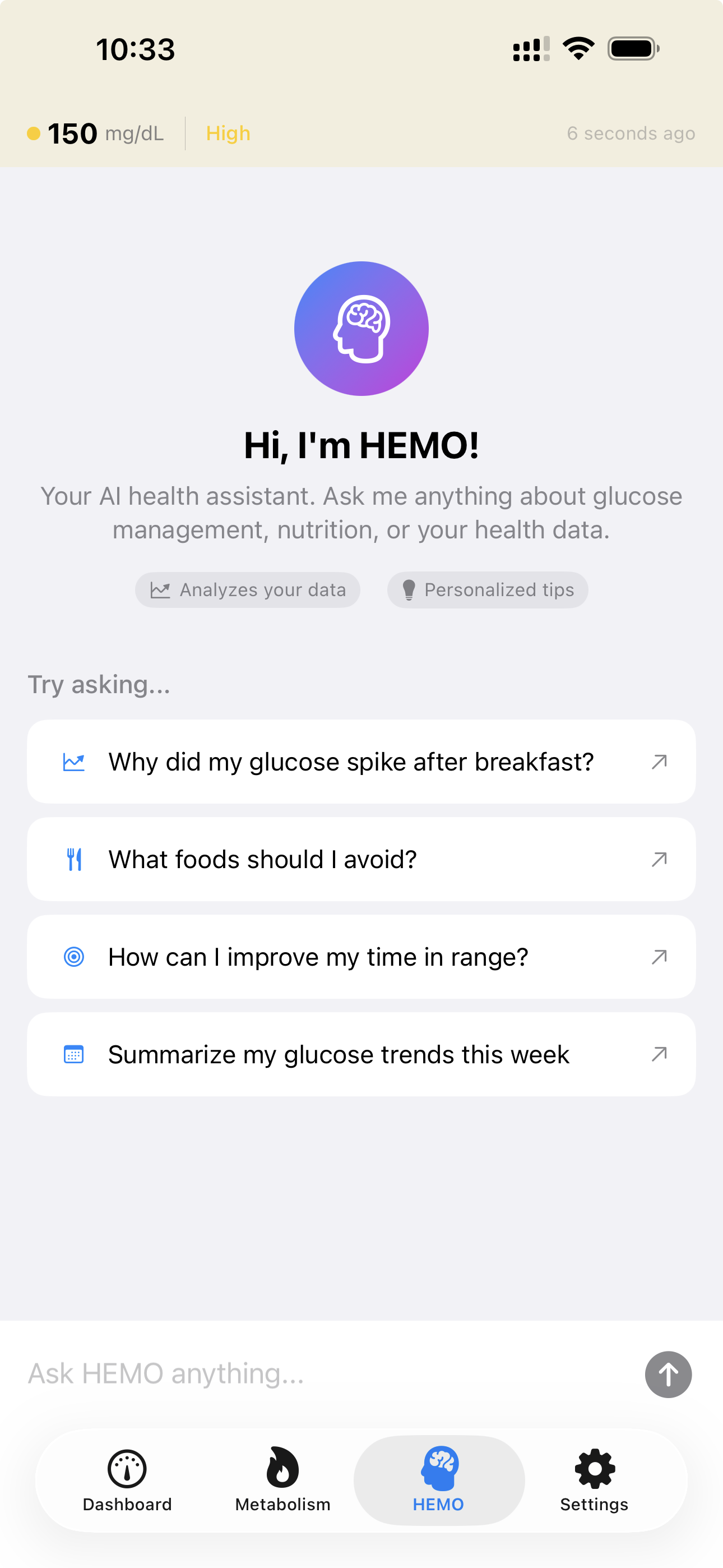
Task: Tap the calendar icon on the weekly summary card
Action: (x=74, y=1054)
